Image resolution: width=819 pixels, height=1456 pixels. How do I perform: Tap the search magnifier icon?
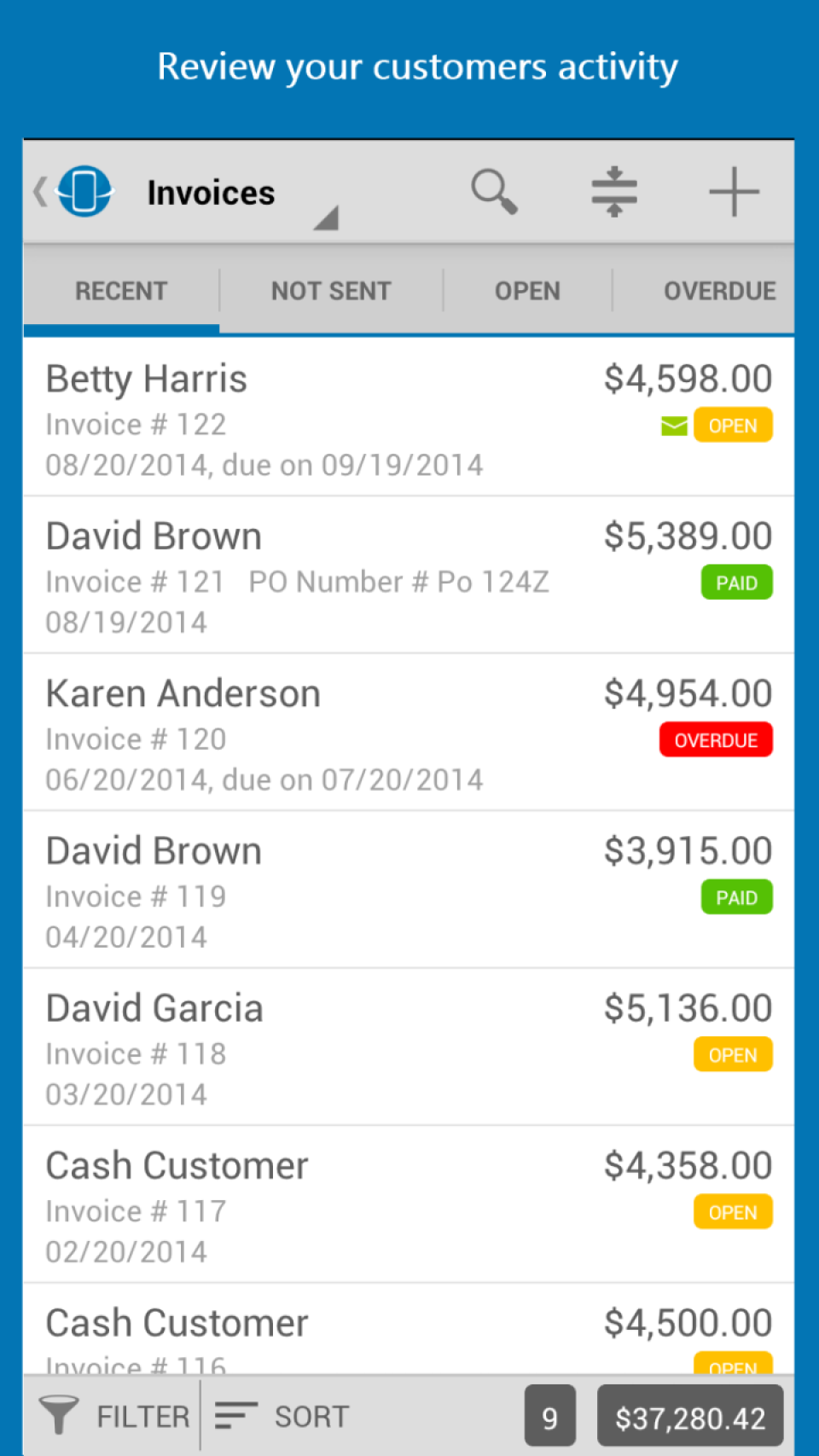[x=494, y=191]
